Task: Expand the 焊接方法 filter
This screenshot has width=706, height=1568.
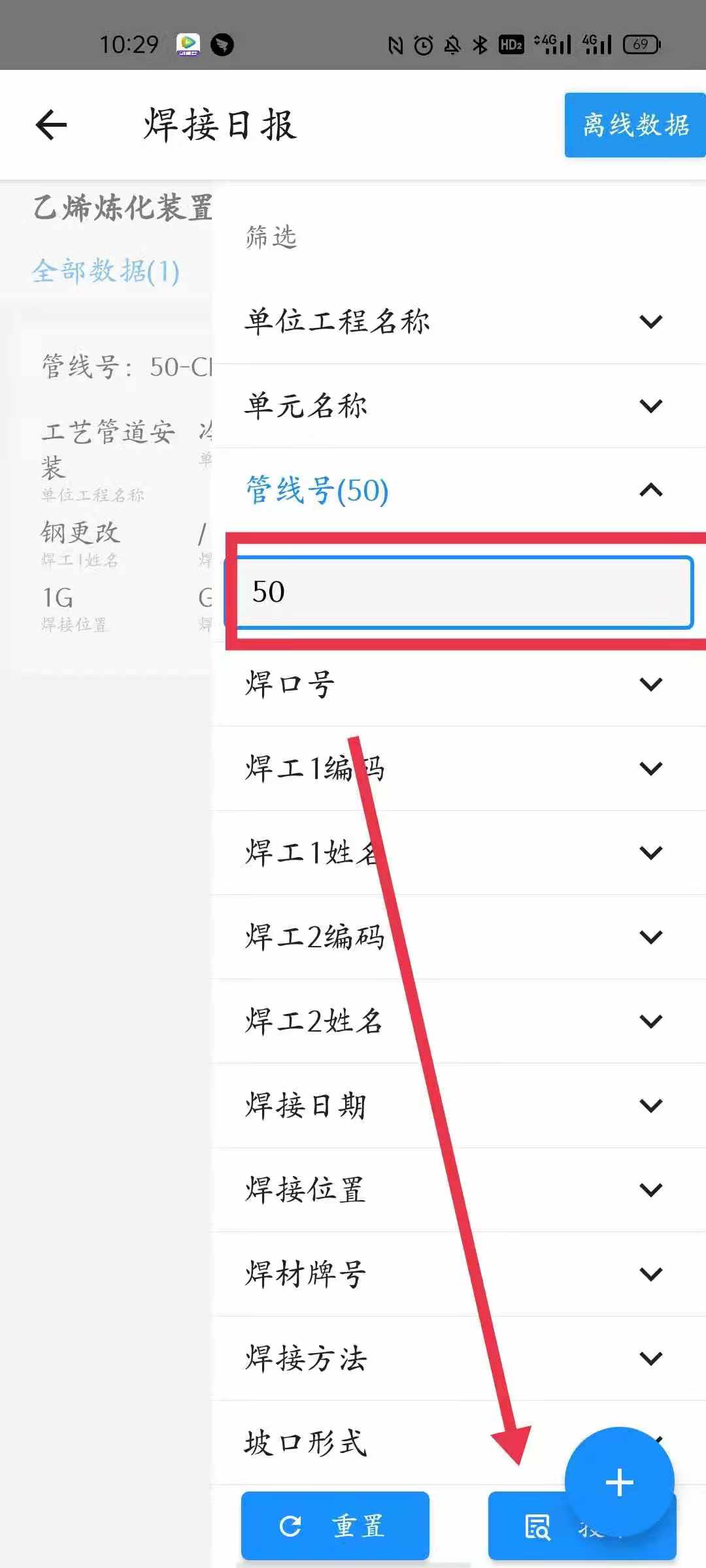Action: [458, 1358]
